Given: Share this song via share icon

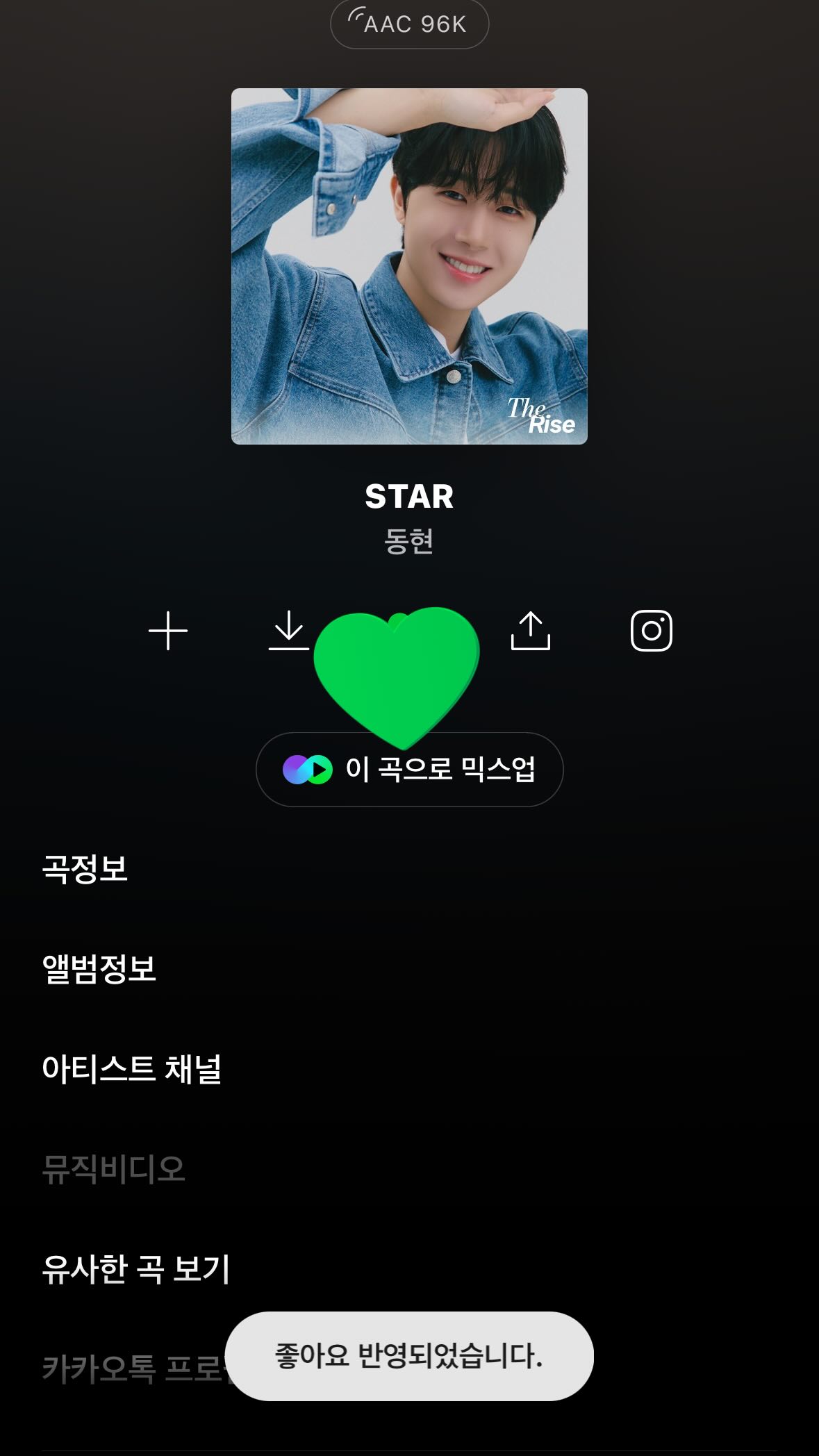Looking at the screenshot, I should coord(531,631).
